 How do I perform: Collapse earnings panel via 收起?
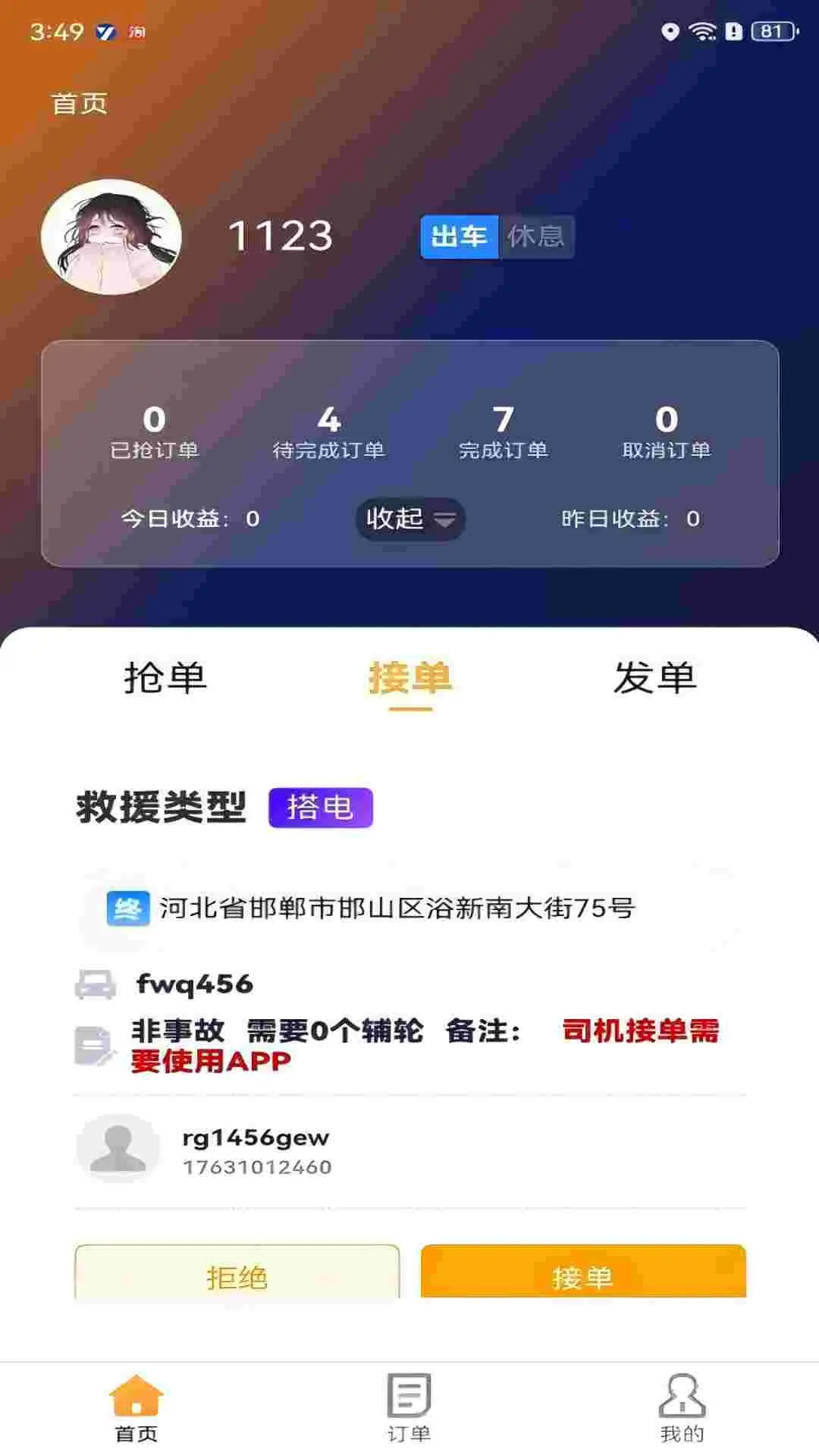point(396,520)
